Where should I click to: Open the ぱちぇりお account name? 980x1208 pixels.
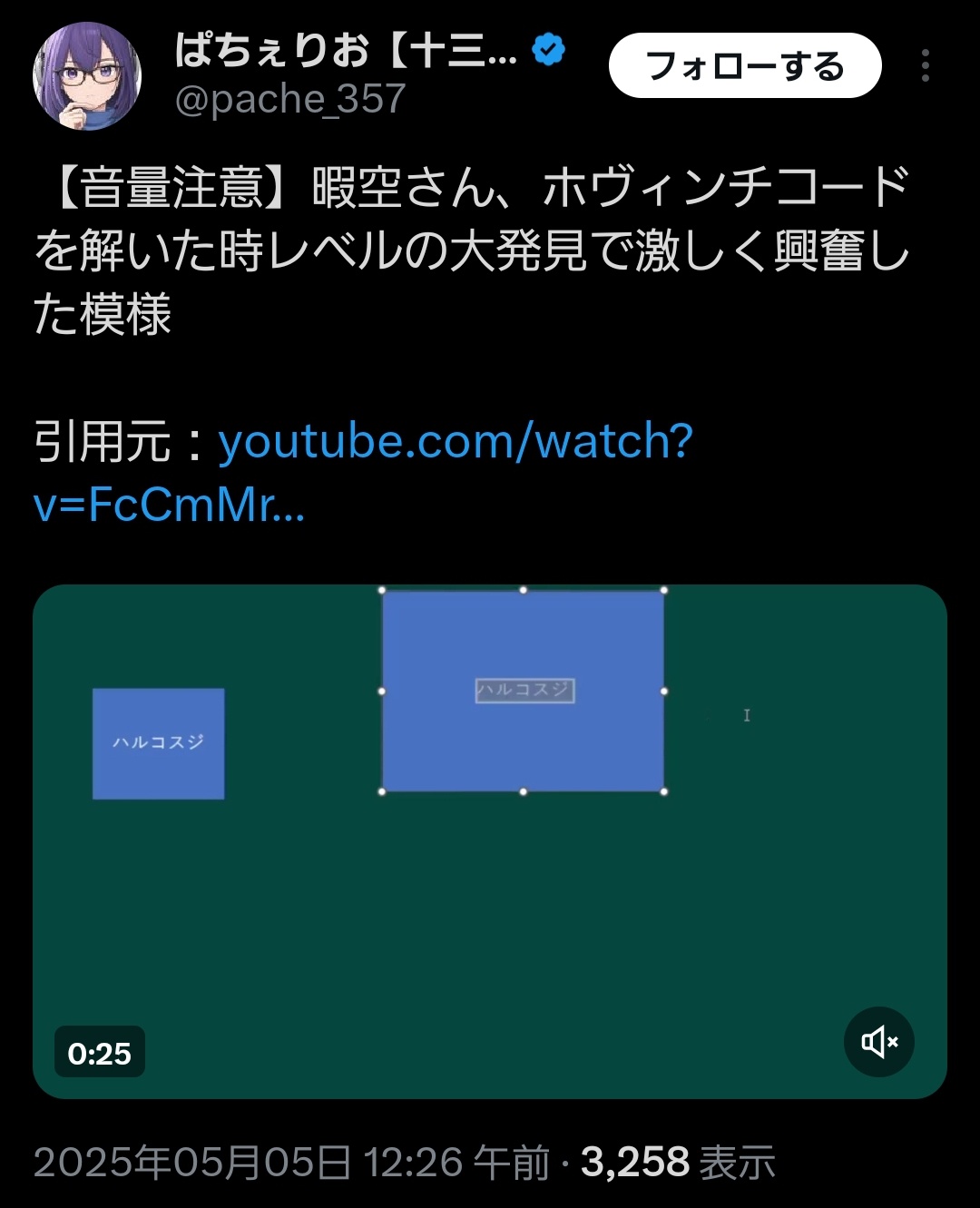click(345, 50)
